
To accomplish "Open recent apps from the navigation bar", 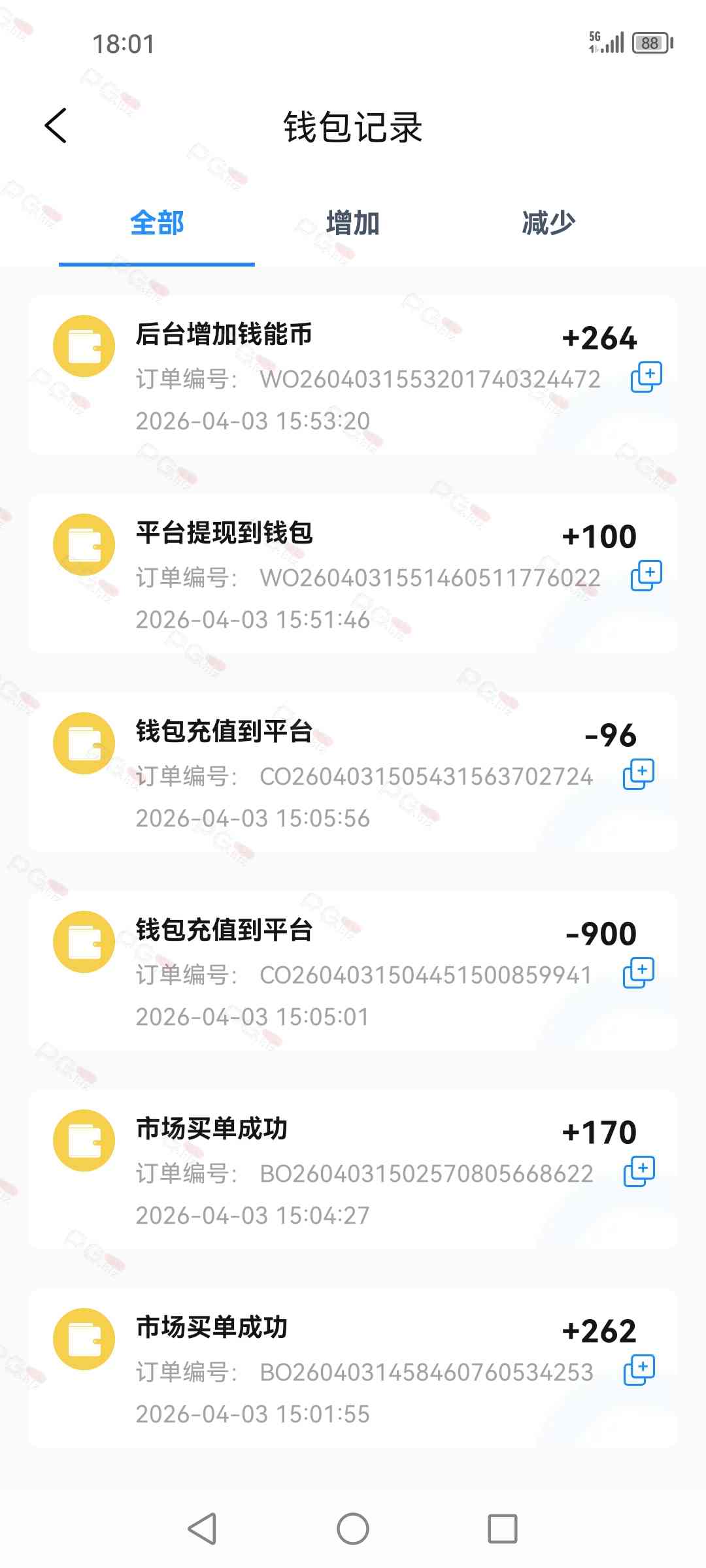I will pyautogui.click(x=502, y=1529).
